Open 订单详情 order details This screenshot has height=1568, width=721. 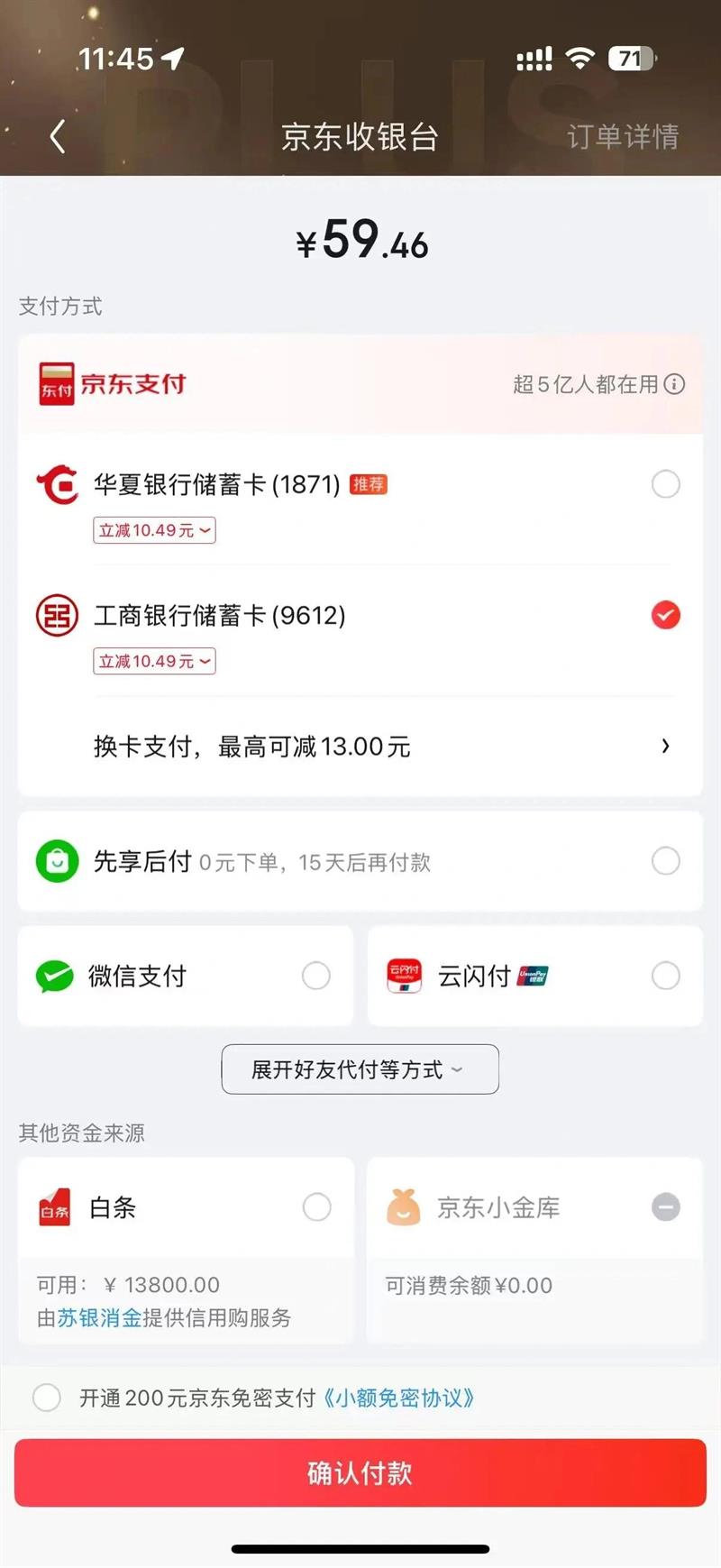coord(623,137)
